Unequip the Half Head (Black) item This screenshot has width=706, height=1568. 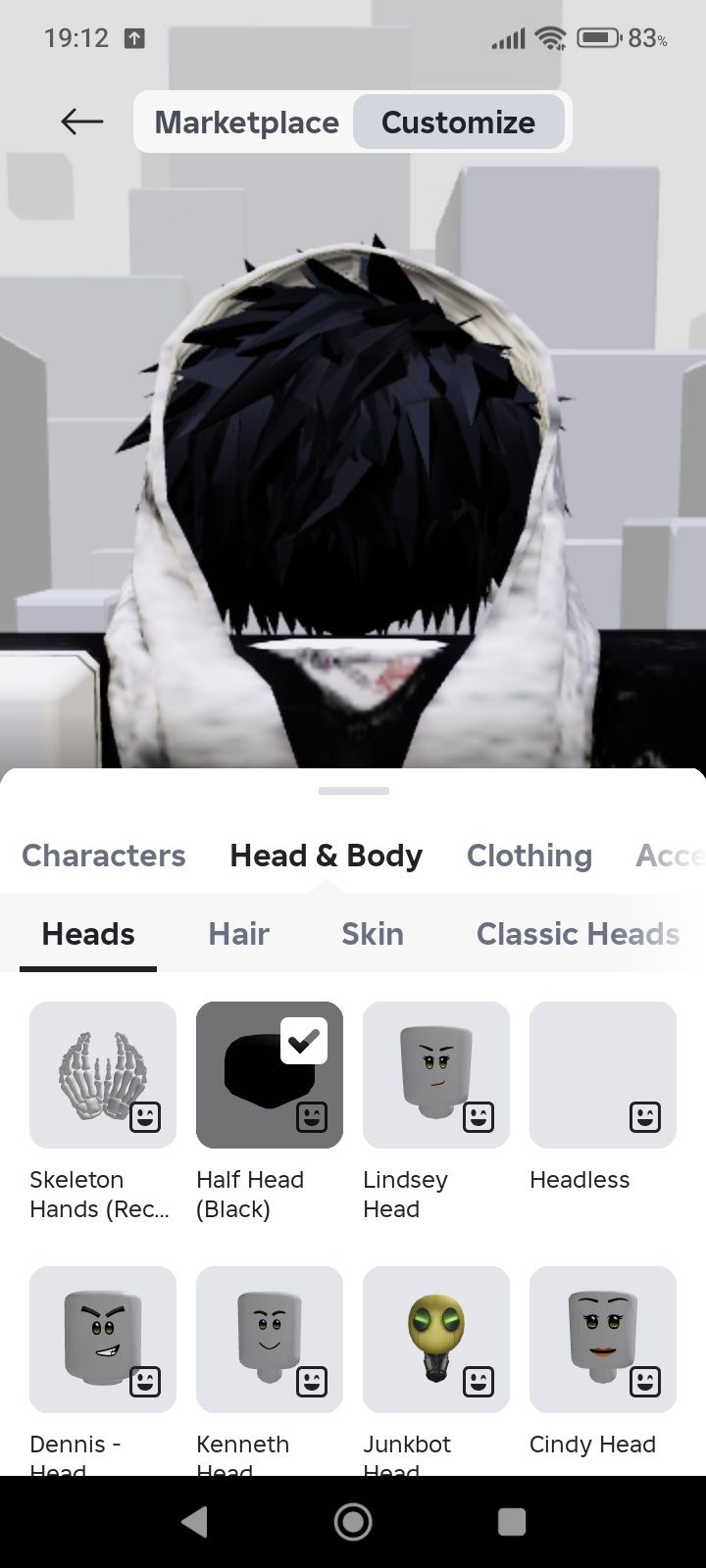click(270, 1075)
